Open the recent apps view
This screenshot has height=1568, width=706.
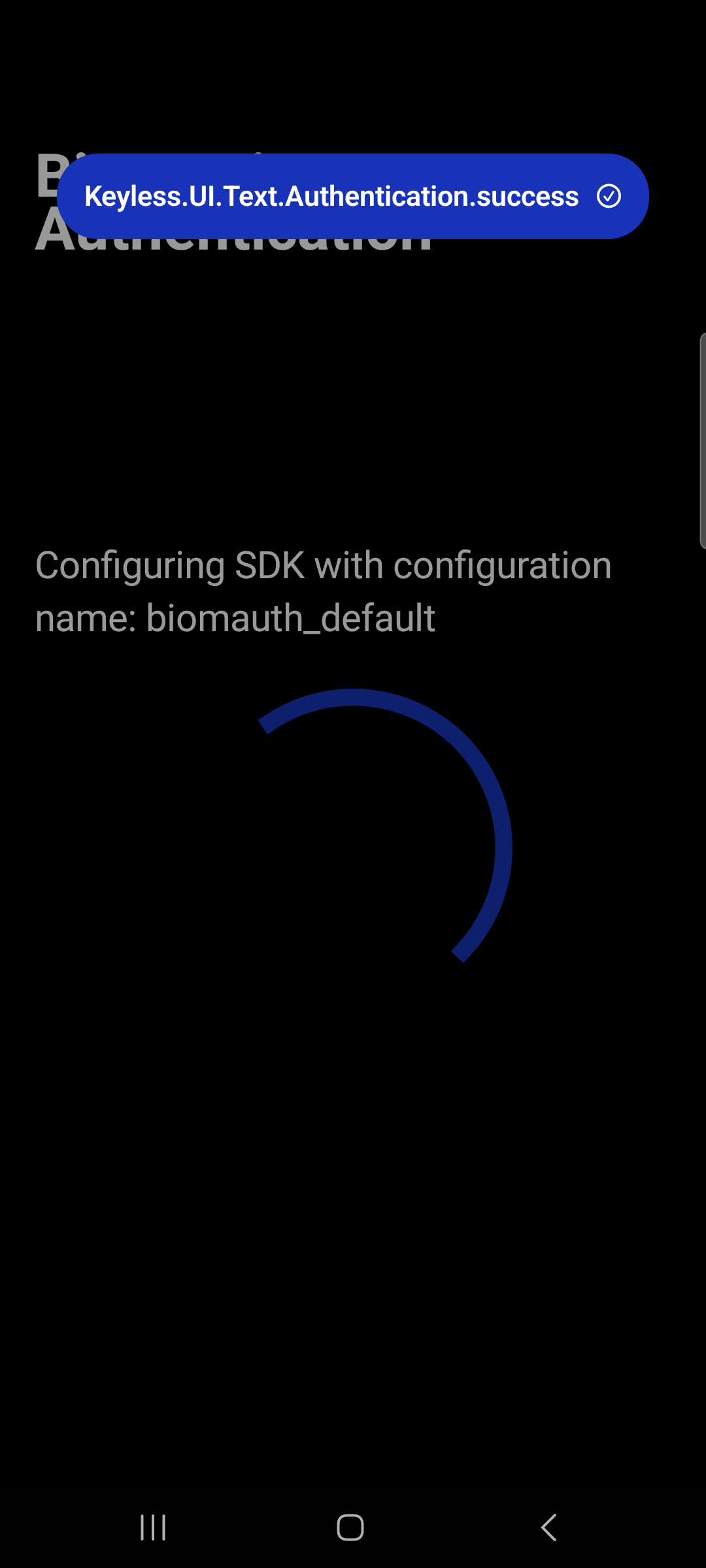click(153, 1527)
